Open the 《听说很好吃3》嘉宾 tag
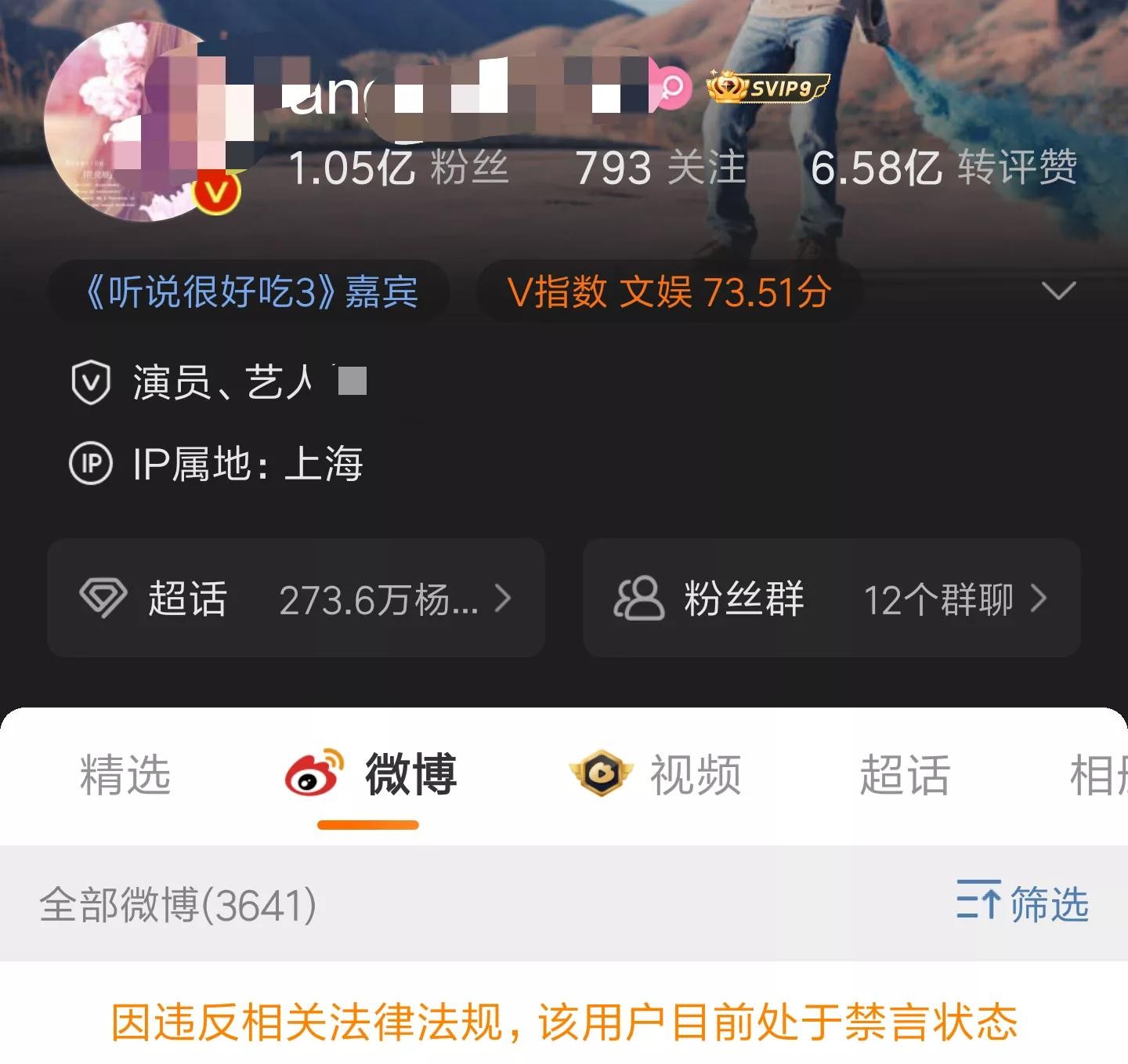 [x=249, y=292]
